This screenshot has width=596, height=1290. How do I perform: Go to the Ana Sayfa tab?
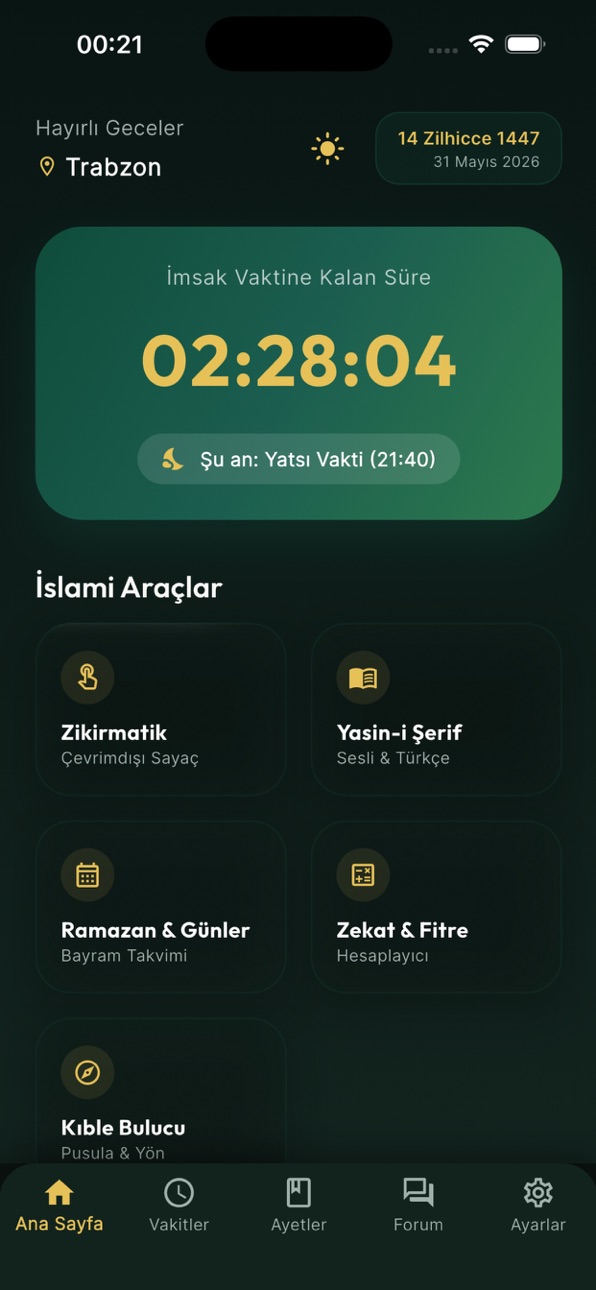(59, 1205)
